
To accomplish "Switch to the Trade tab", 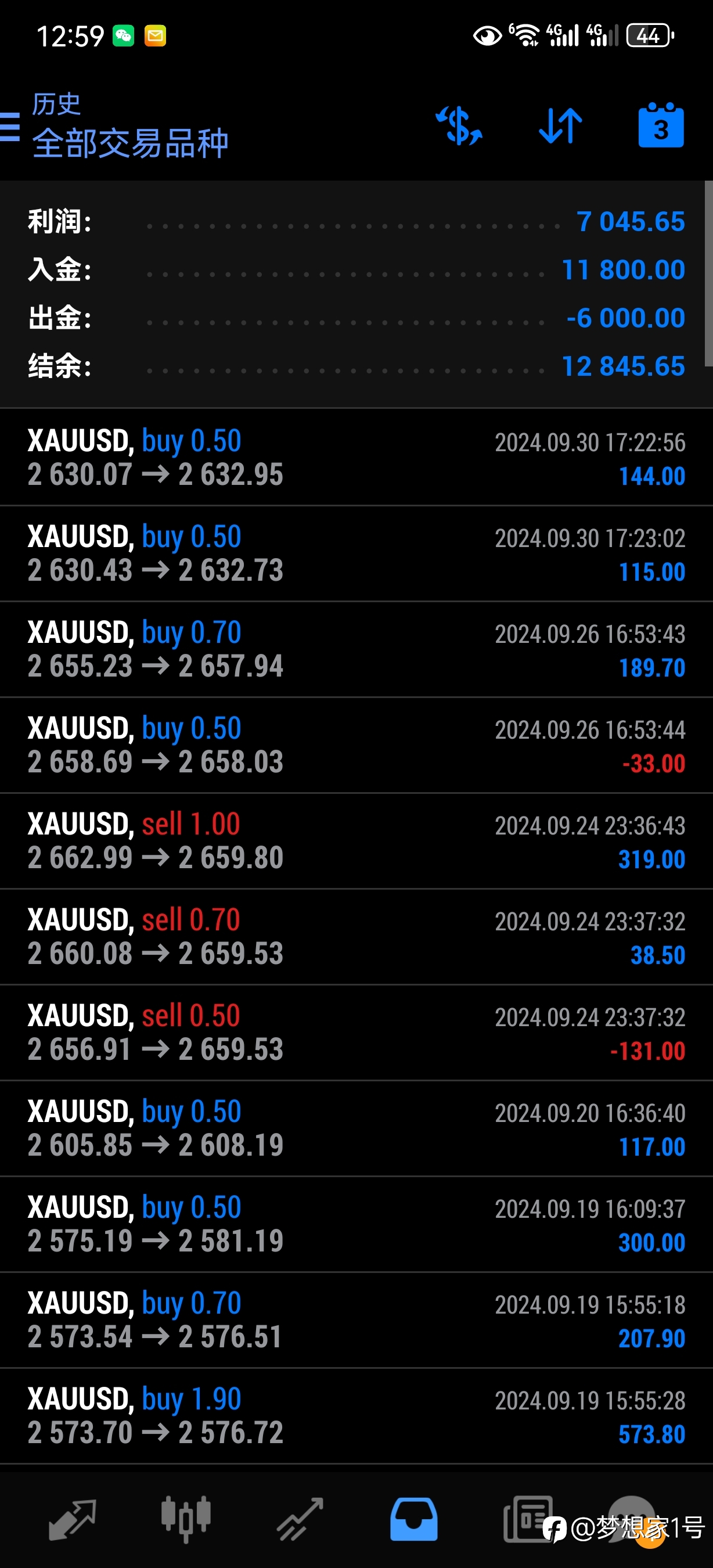I will pos(300,1519).
